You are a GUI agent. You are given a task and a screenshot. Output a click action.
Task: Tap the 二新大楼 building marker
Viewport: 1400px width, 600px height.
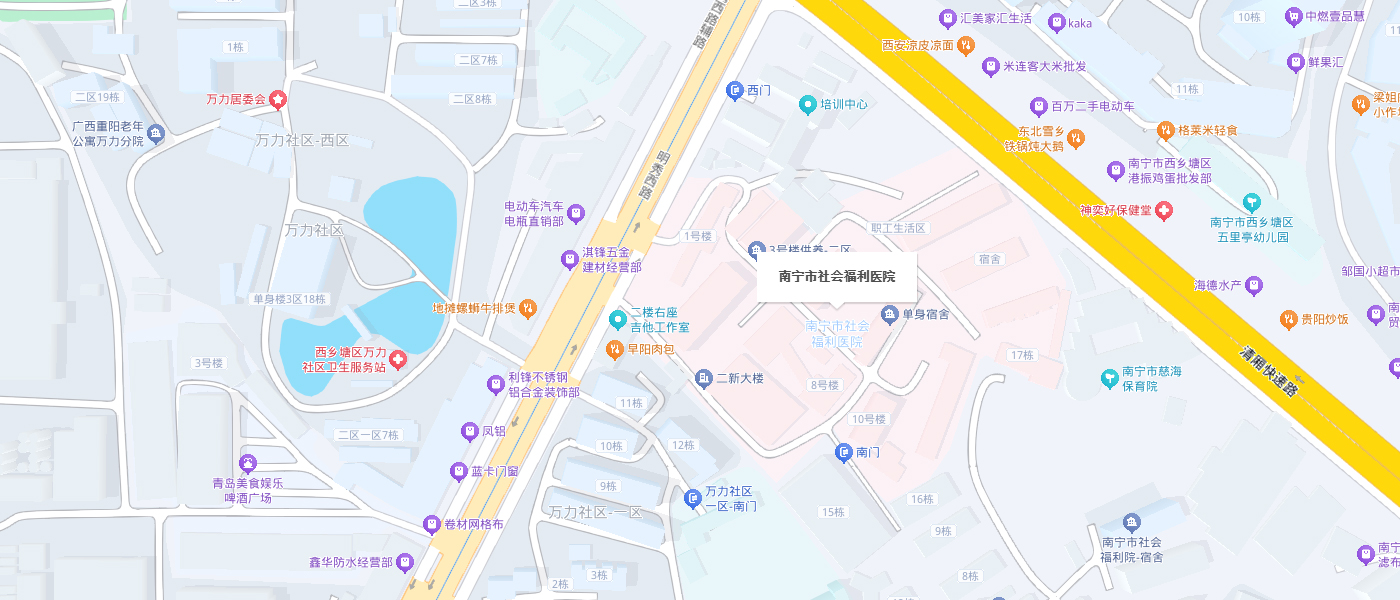pos(703,378)
